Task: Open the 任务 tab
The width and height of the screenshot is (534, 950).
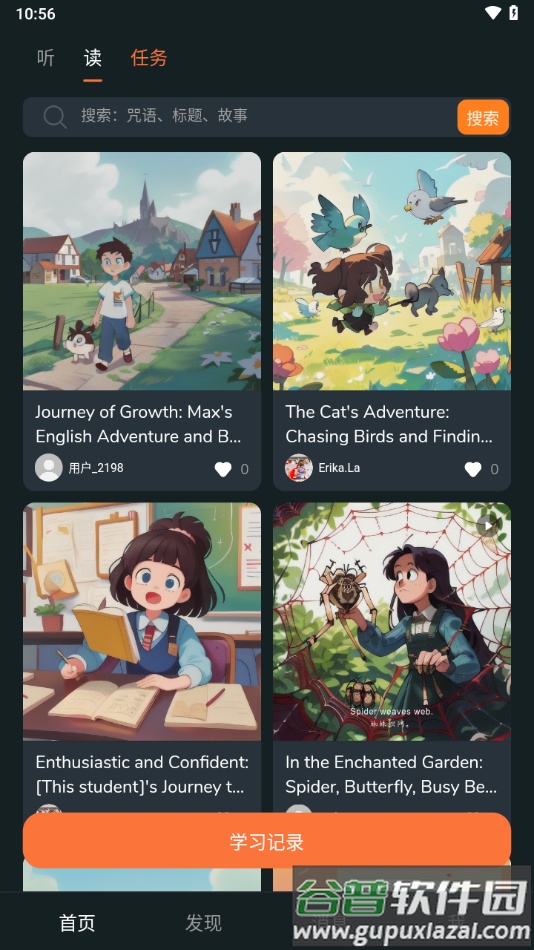Action: (149, 58)
